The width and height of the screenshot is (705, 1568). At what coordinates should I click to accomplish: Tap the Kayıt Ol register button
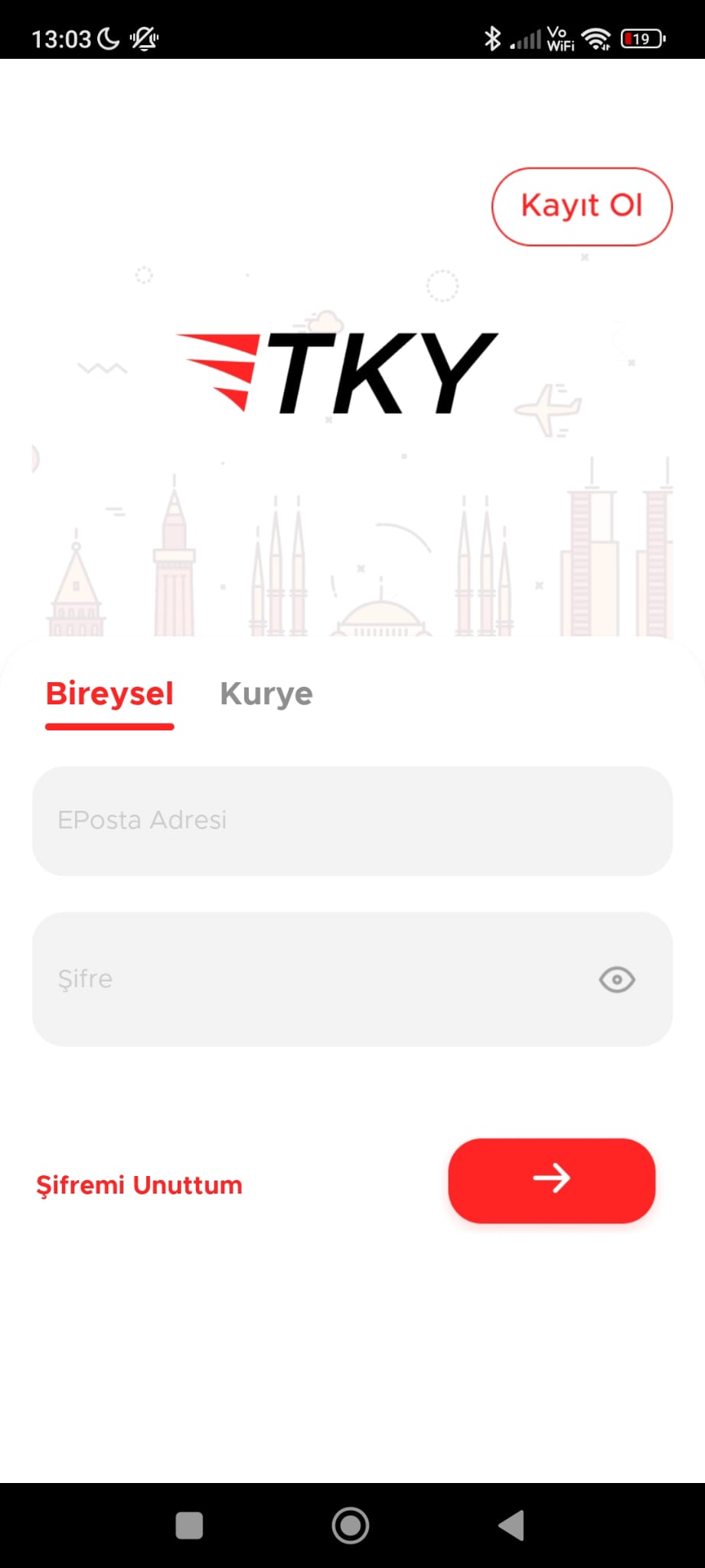coord(581,207)
